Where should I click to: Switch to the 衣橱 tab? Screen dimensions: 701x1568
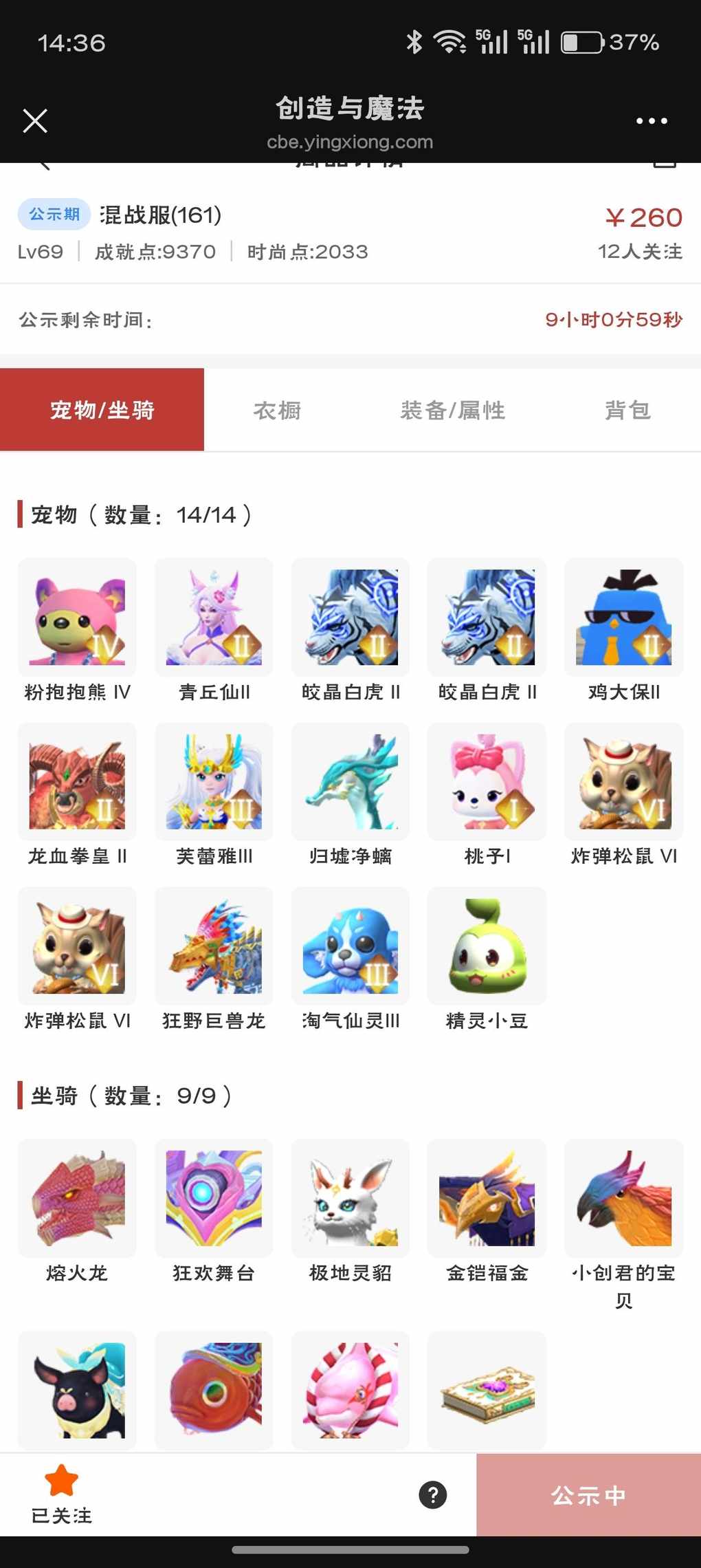(x=278, y=411)
